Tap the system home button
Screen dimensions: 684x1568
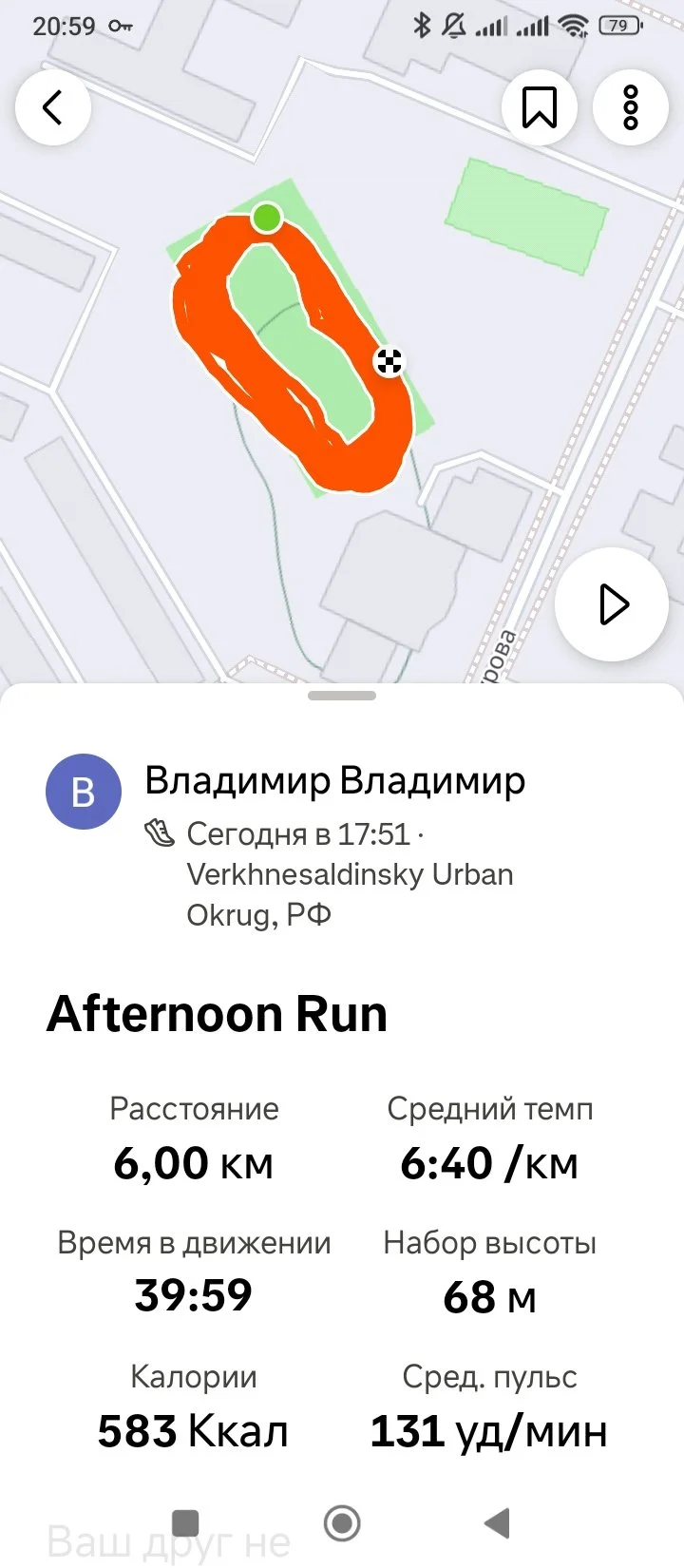(342, 1523)
